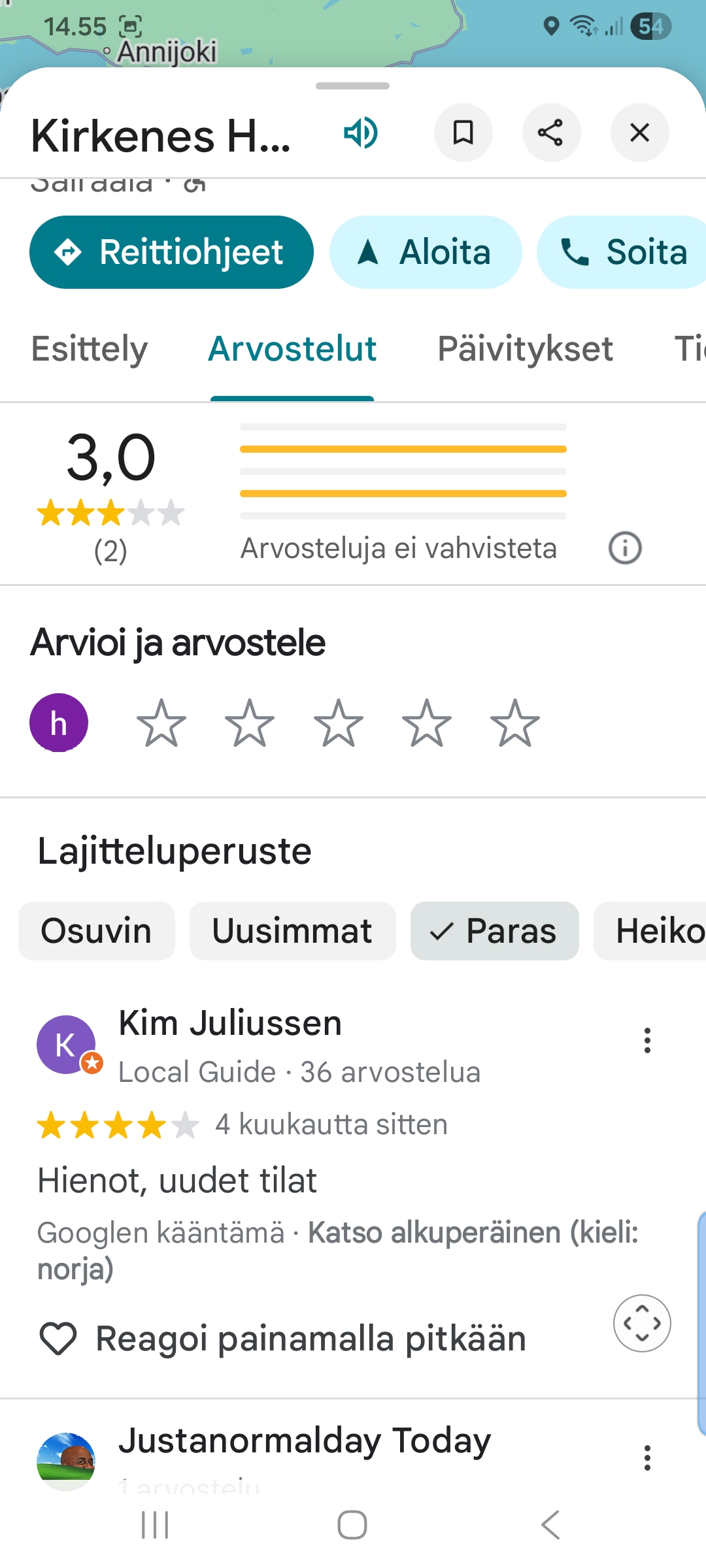Image resolution: width=706 pixels, height=1568 pixels.
Task: Like Kim Juliussen's review
Action: point(59,1339)
